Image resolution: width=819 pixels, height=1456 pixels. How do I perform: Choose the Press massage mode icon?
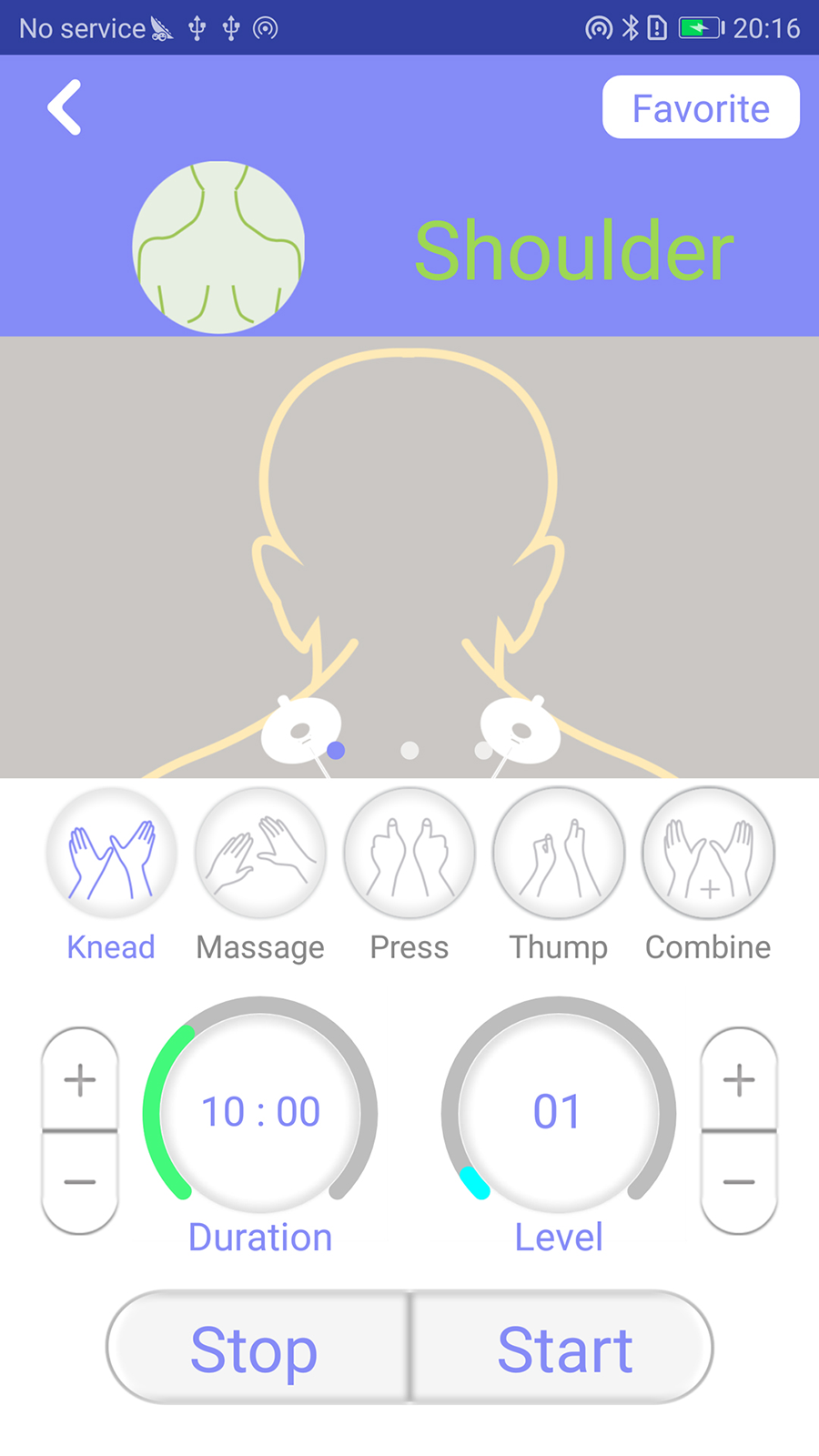pos(409,851)
